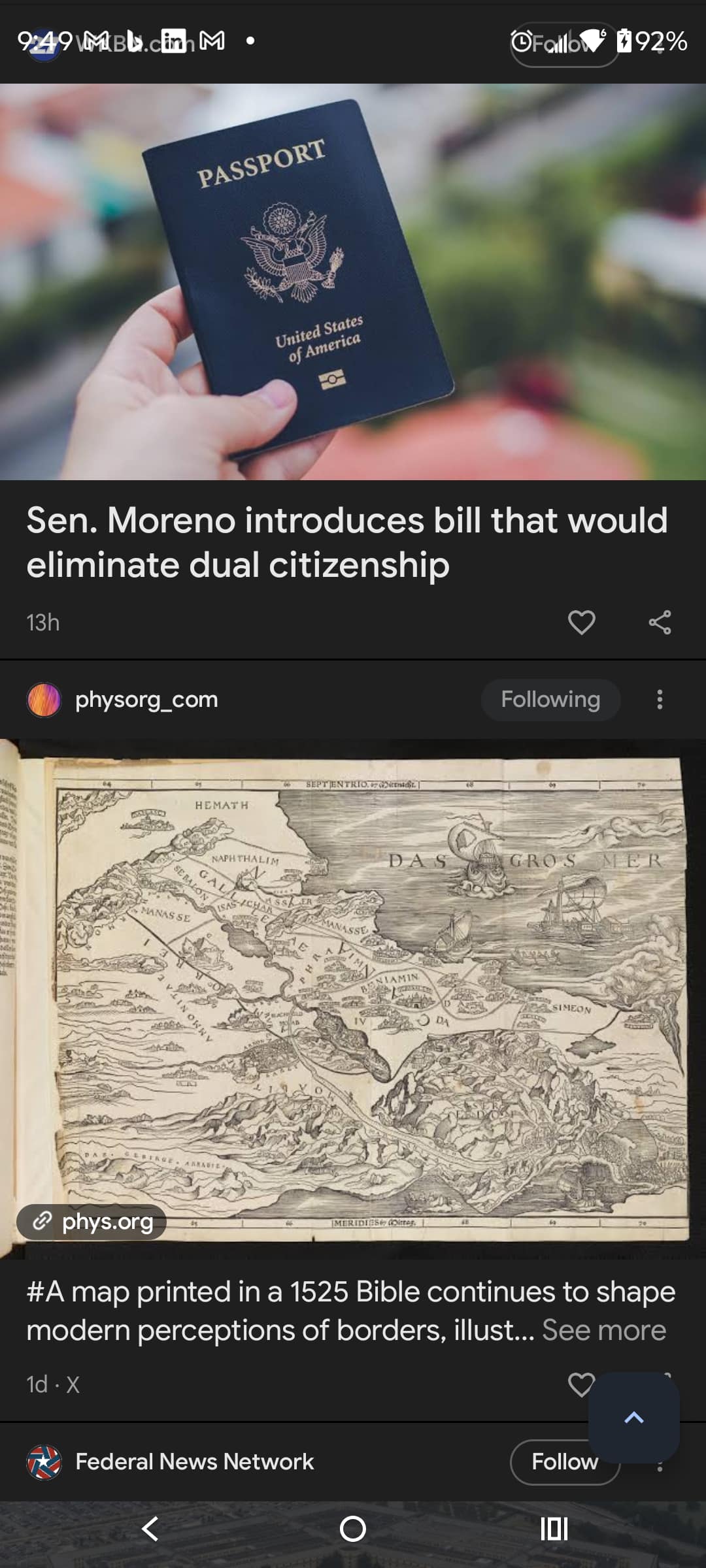The height and width of the screenshot is (1568, 706).
Task: Like the 1525 Bible map post
Action: click(x=579, y=1383)
